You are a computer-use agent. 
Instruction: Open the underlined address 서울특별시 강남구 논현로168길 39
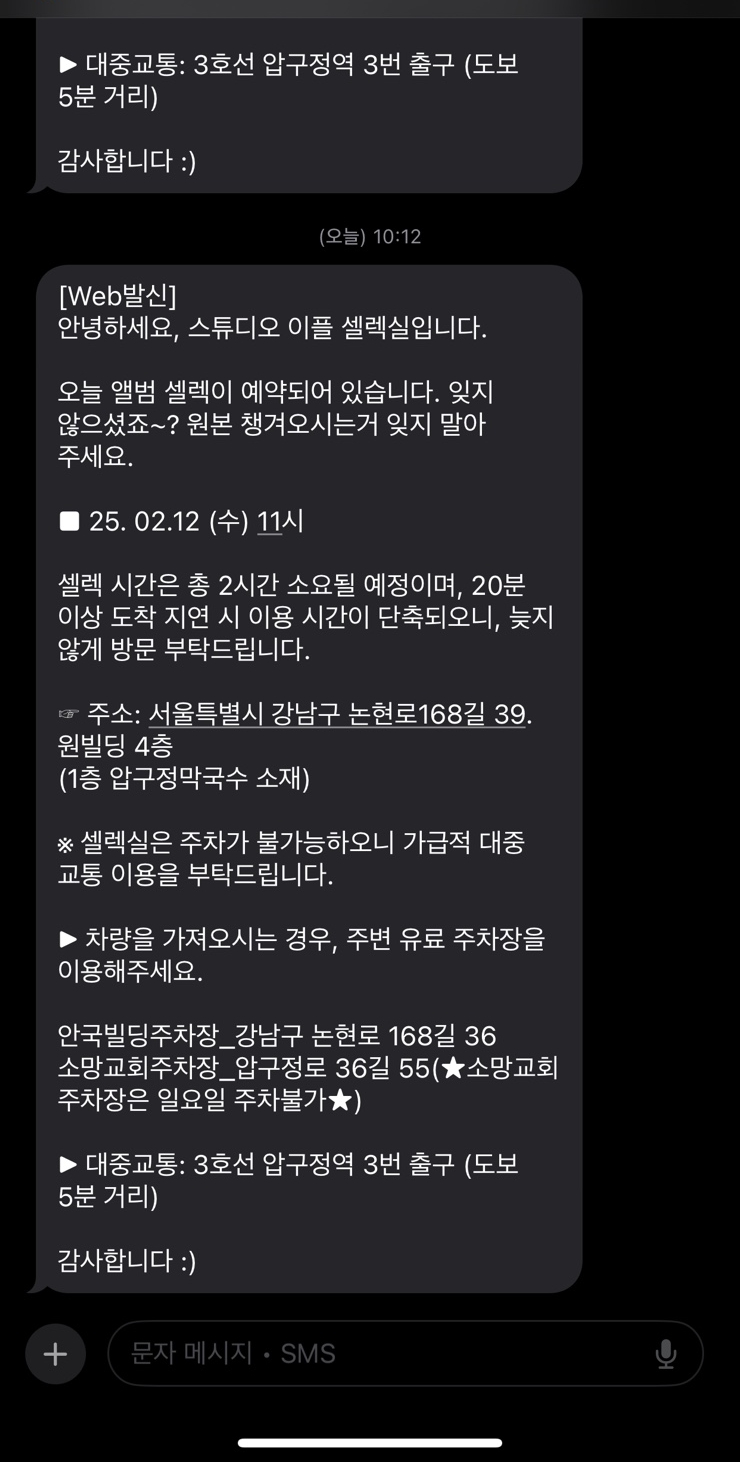pyautogui.click(x=336, y=714)
